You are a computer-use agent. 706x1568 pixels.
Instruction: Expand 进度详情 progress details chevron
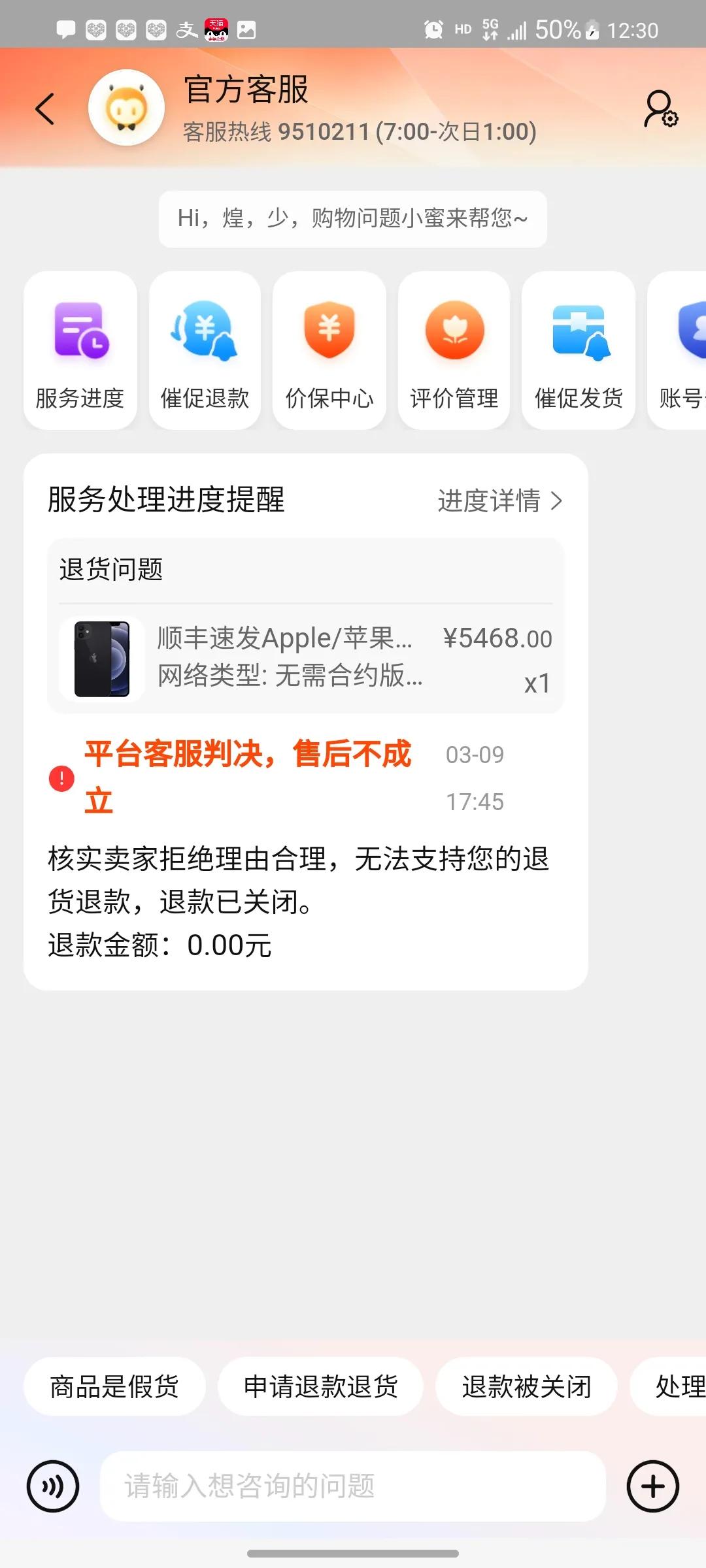click(499, 502)
